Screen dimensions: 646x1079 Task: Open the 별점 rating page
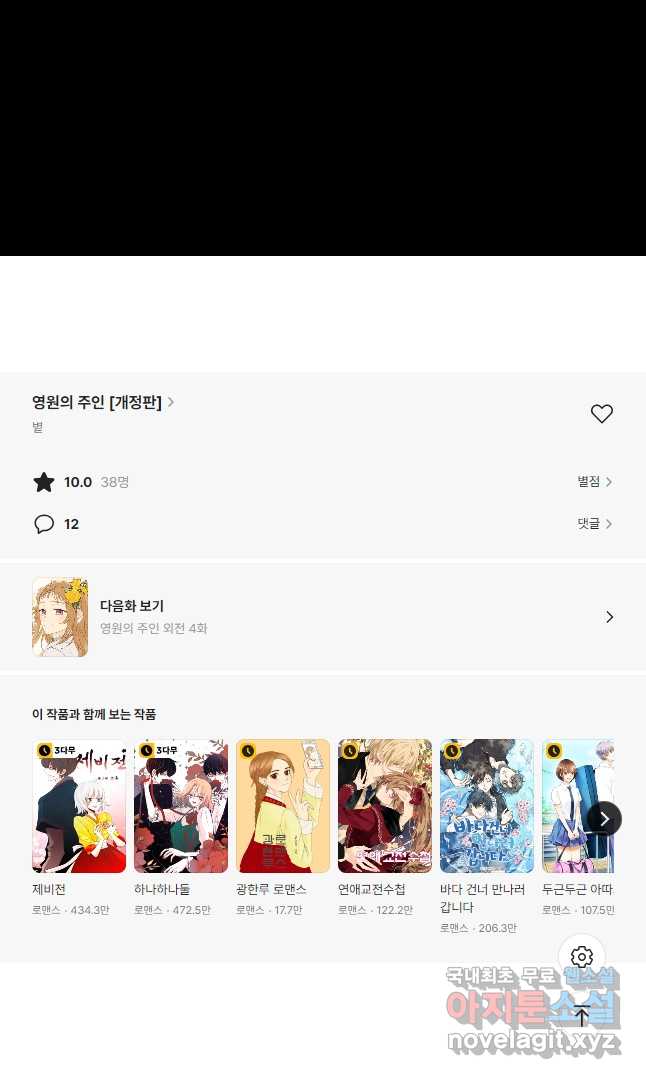click(594, 482)
